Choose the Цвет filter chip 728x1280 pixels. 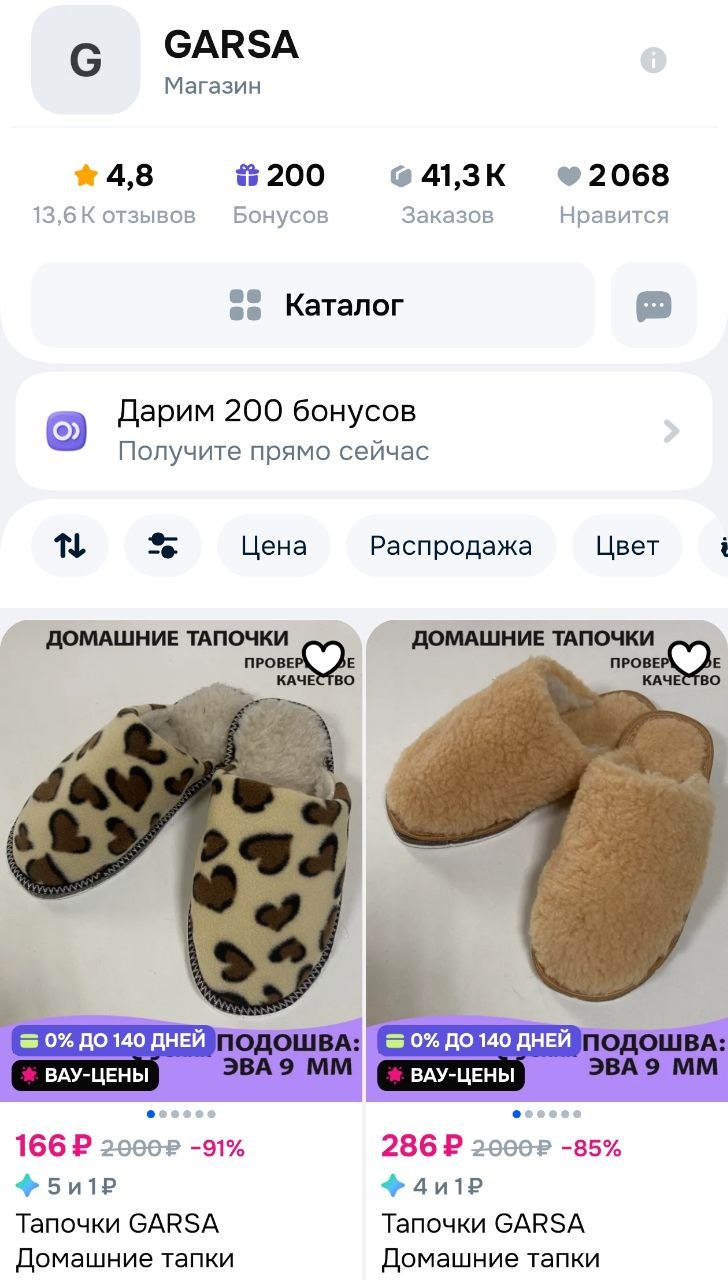pyautogui.click(x=627, y=546)
